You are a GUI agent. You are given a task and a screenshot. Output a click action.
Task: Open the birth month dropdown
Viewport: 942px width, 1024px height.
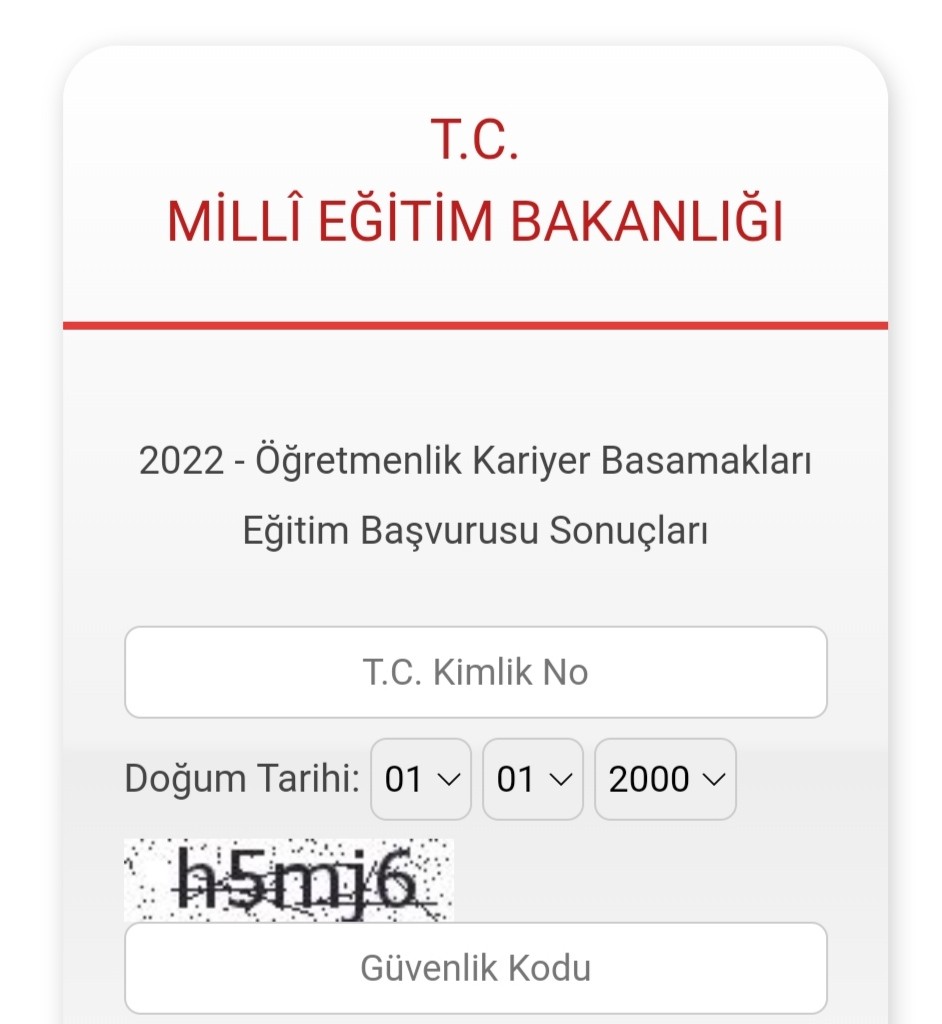[532, 779]
